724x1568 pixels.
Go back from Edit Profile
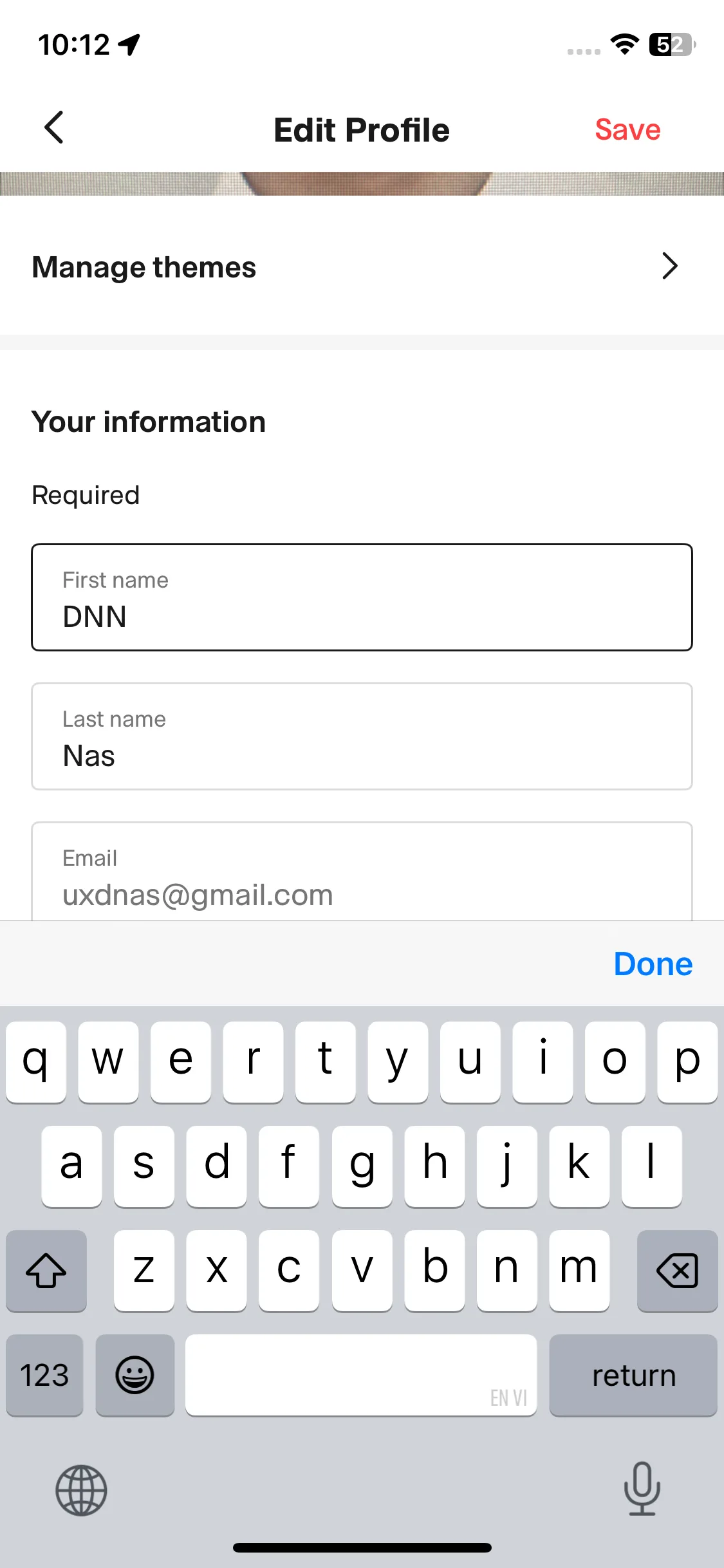pyautogui.click(x=54, y=127)
